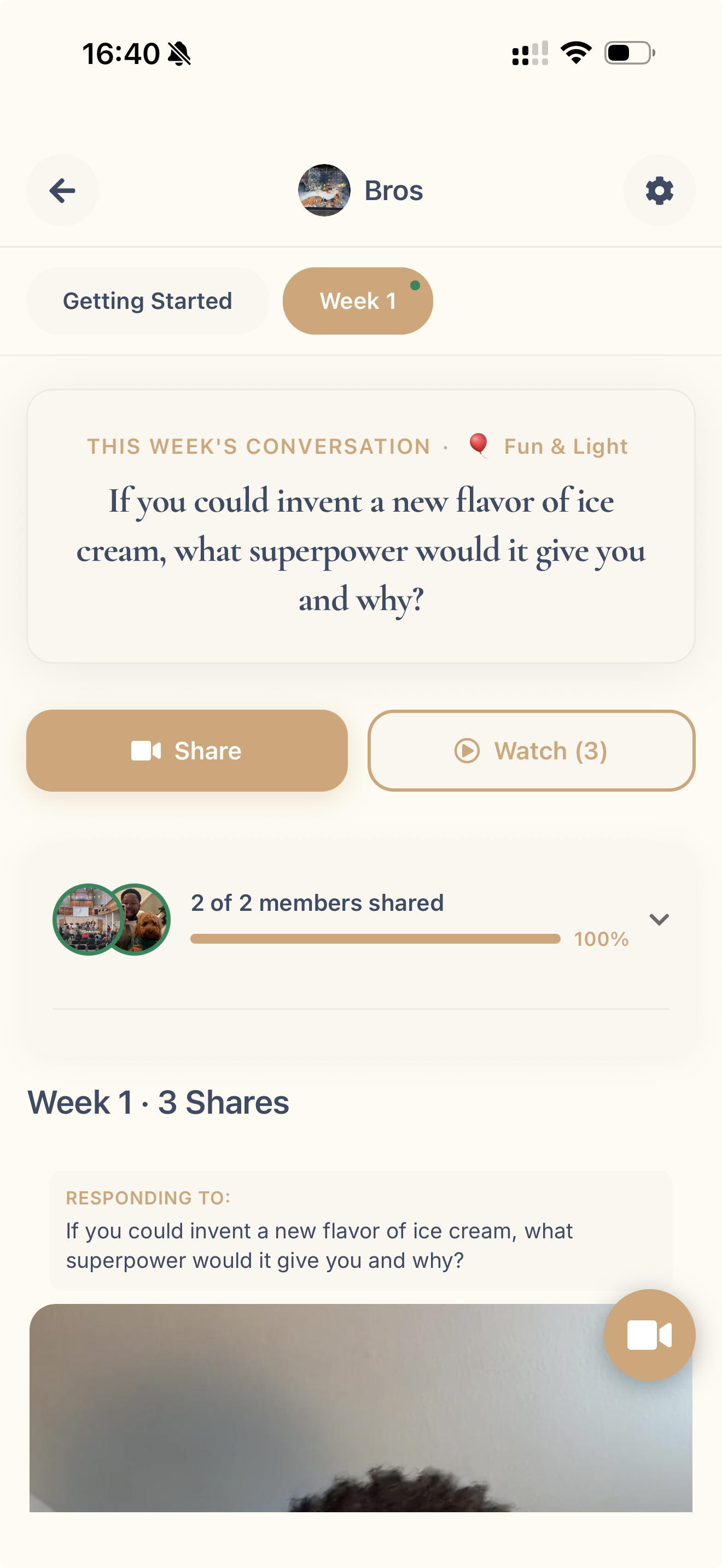Tap the floating video camera button
This screenshot has height=1568, width=722.
tap(649, 1335)
